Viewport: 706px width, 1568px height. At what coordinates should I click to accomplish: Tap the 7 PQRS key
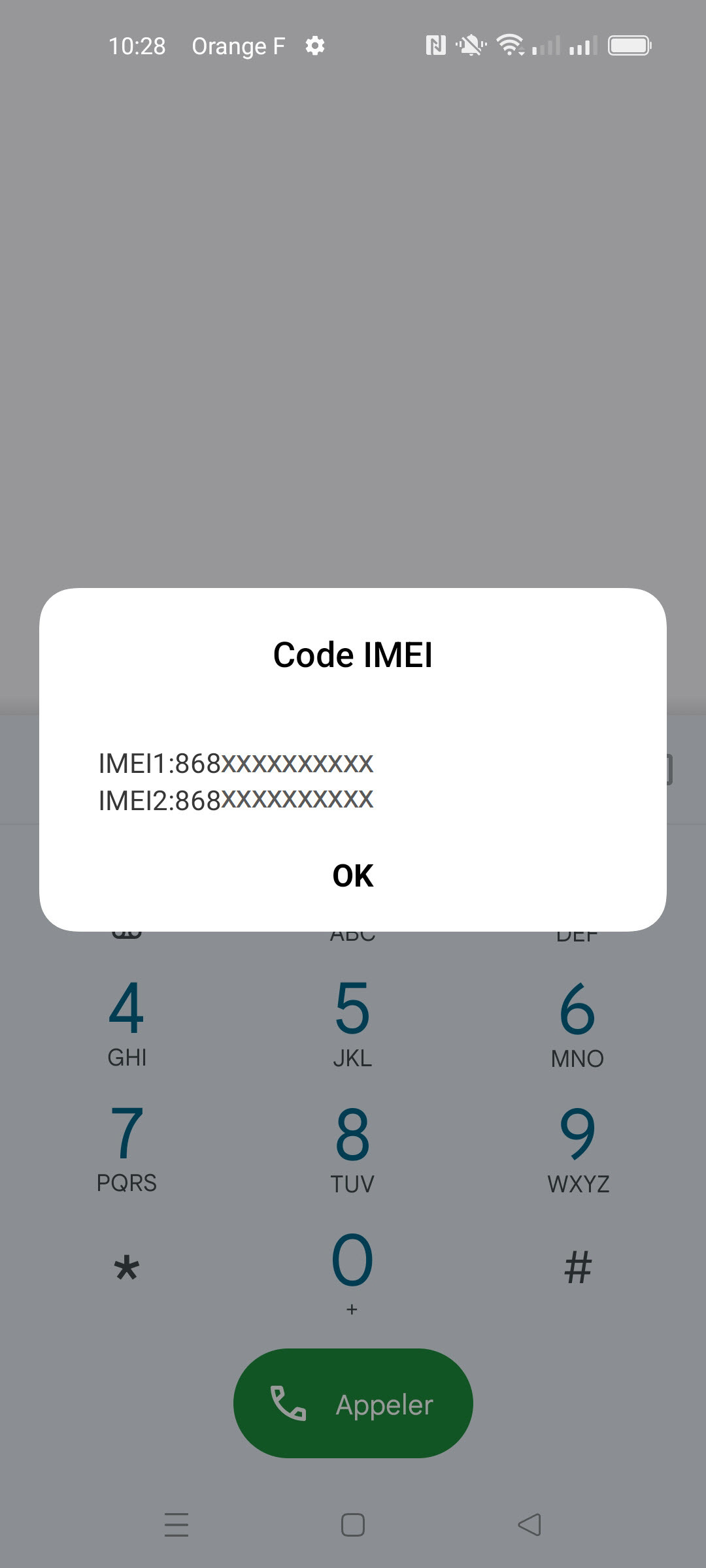pos(127,1149)
